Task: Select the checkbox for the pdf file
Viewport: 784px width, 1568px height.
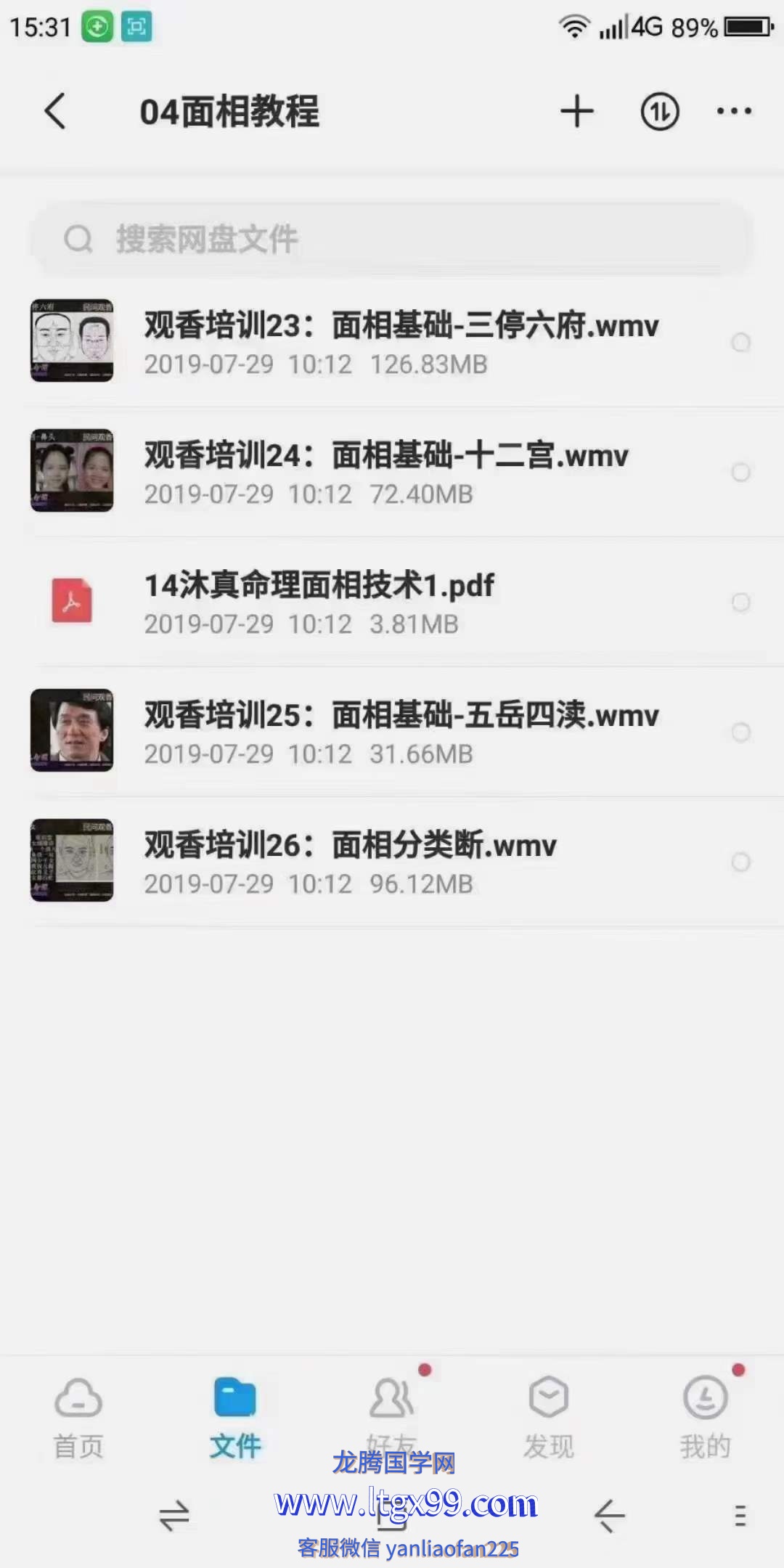Action: (x=740, y=602)
